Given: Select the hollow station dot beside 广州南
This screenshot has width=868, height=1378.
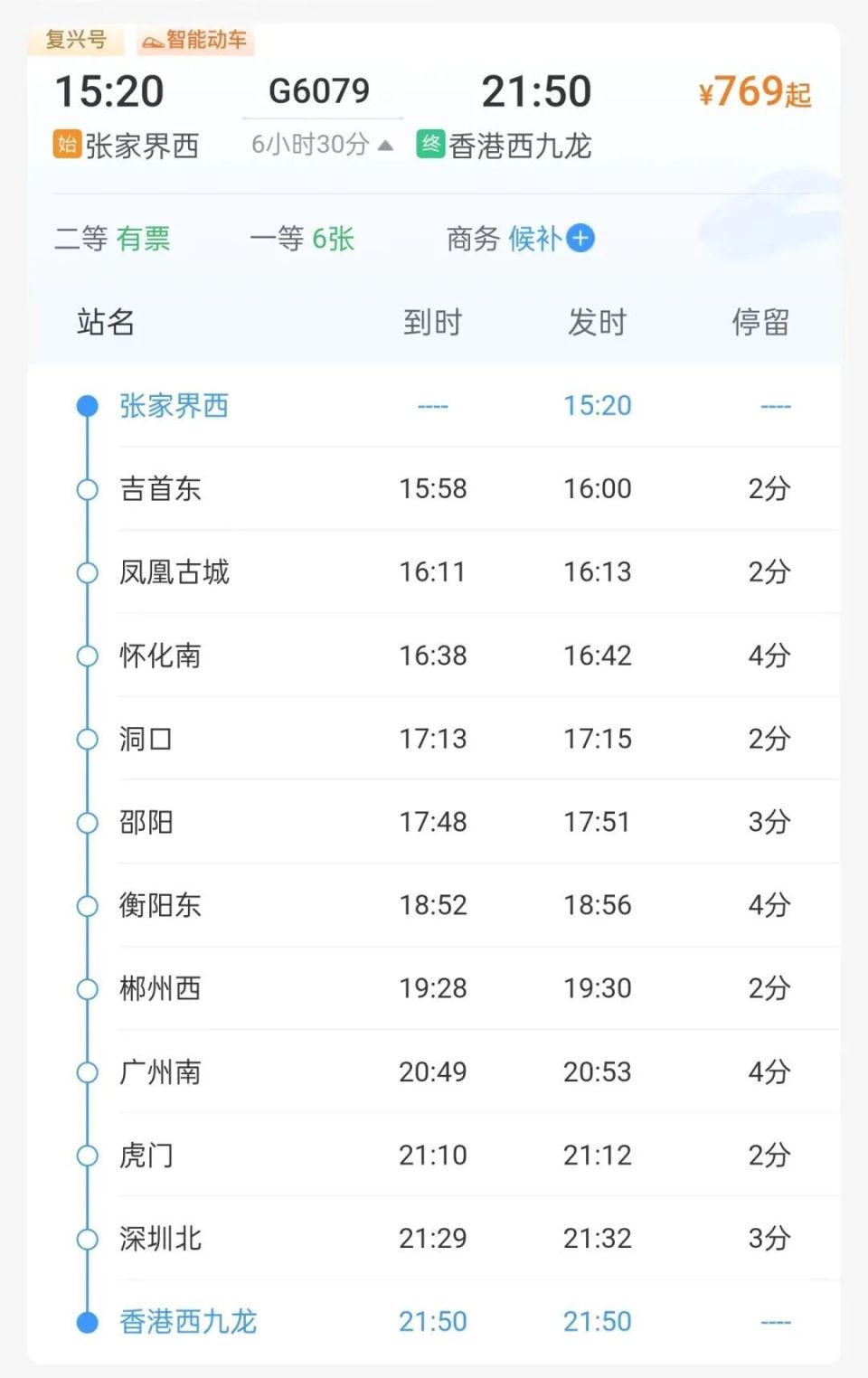Looking at the screenshot, I should pos(88,1072).
